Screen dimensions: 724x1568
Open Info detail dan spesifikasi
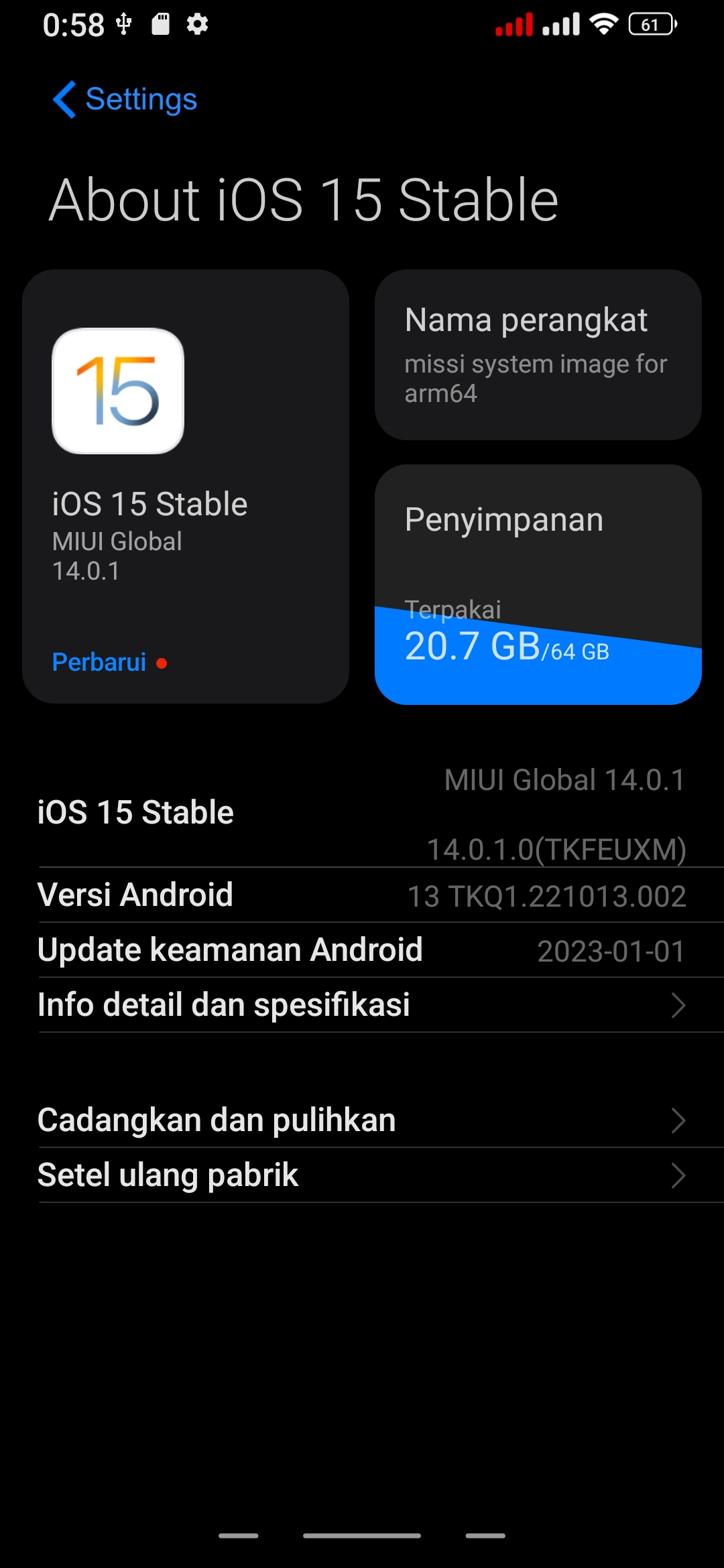[362, 1005]
